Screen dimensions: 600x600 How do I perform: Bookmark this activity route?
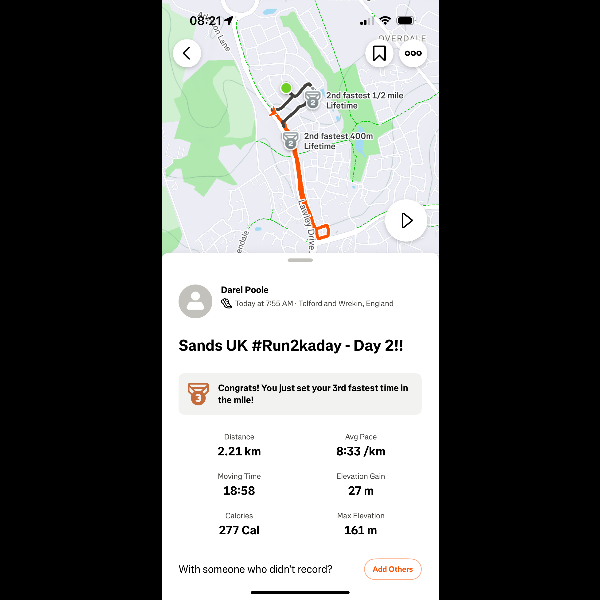click(x=379, y=53)
